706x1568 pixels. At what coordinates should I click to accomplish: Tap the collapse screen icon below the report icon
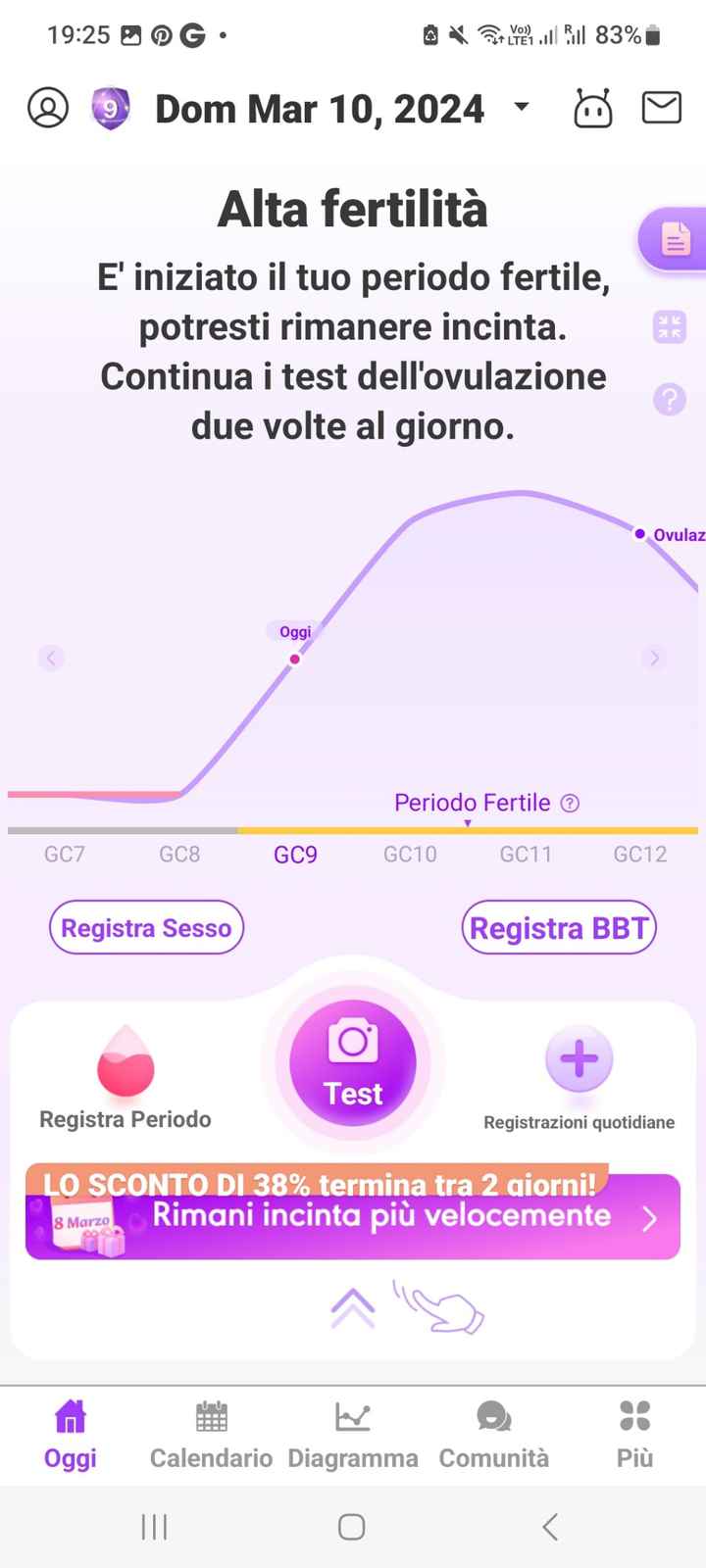point(669,327)
